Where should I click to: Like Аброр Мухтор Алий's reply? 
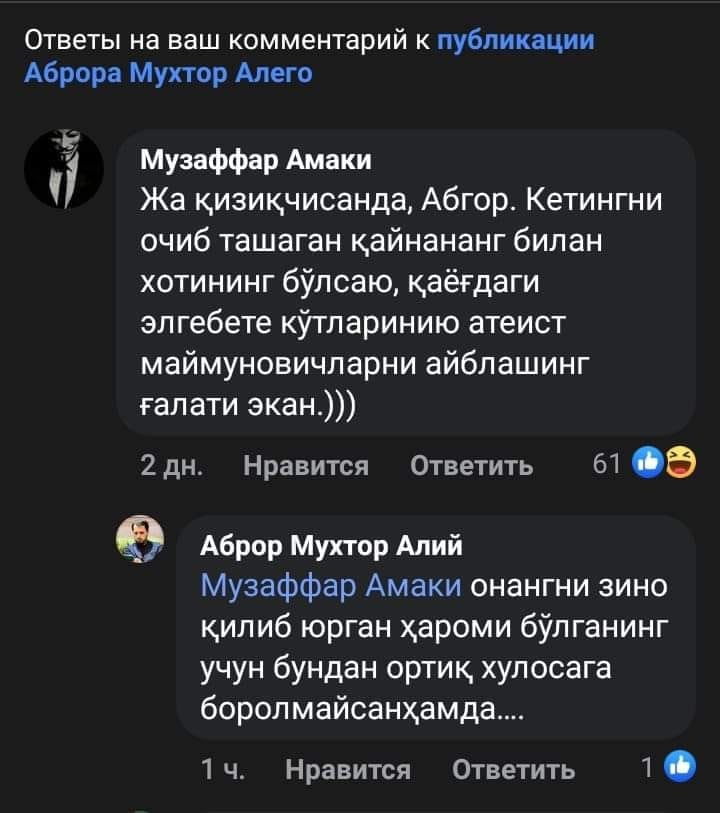pos(348,769)
